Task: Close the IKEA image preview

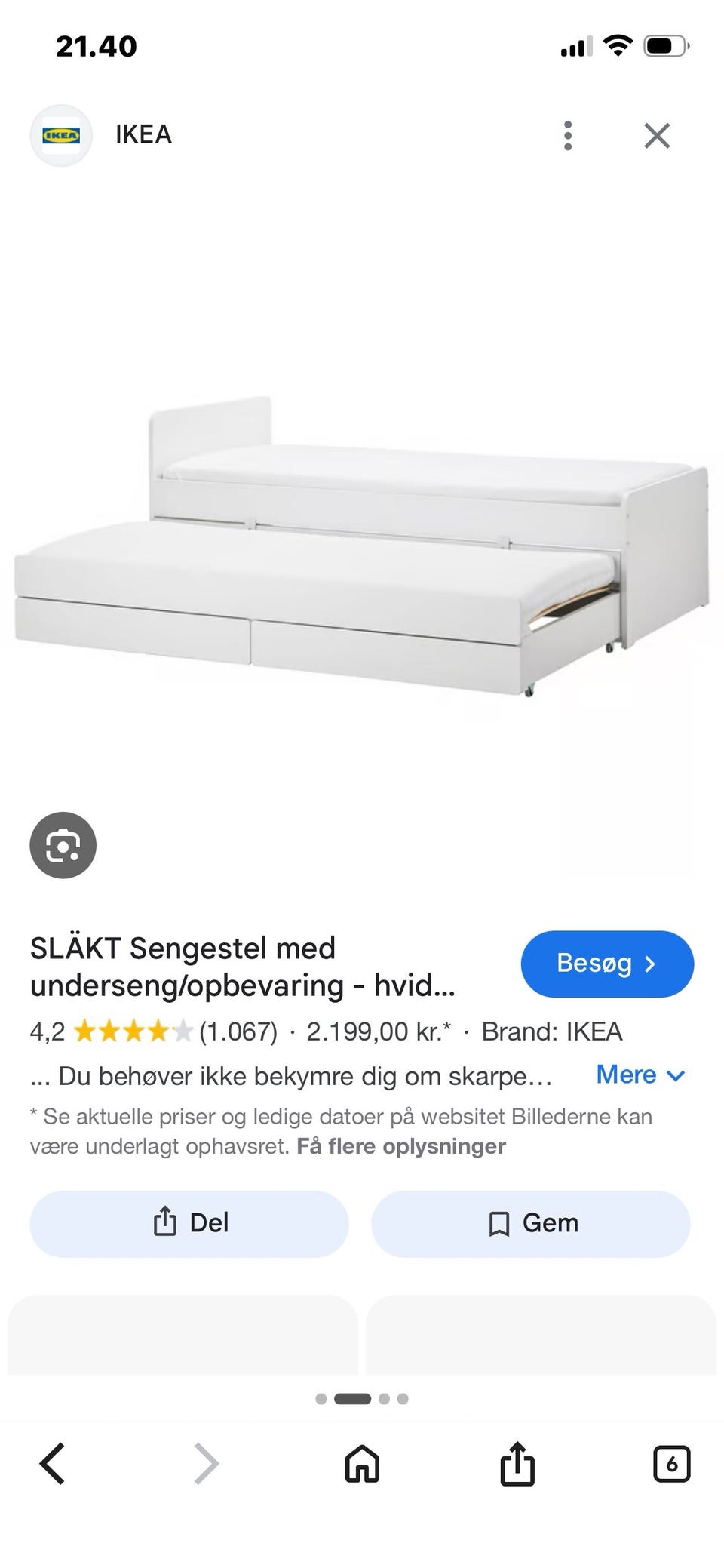Action: point(657,136)
